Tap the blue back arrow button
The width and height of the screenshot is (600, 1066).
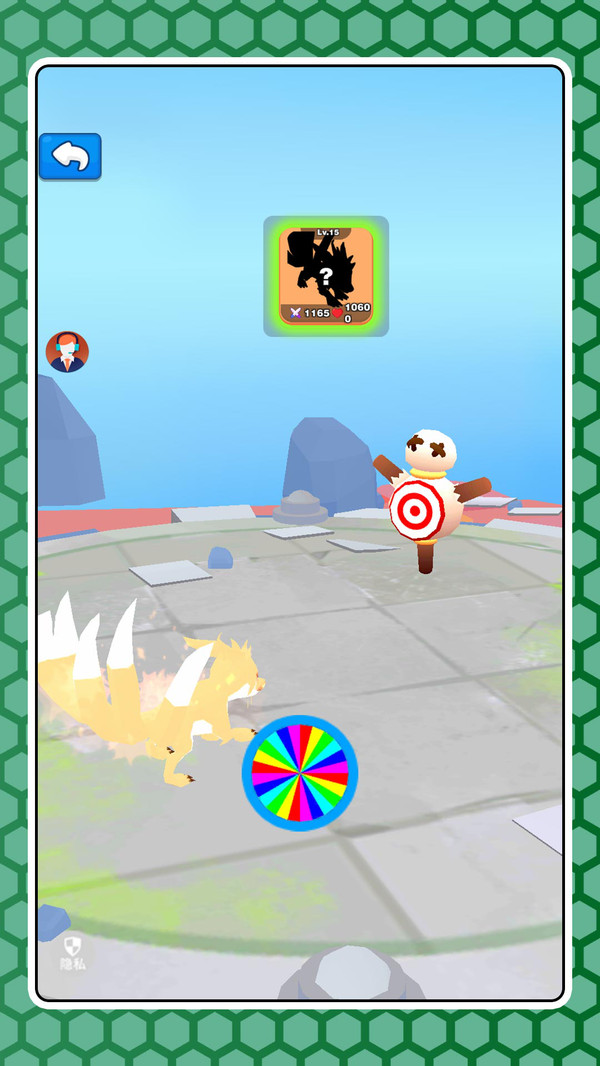click(70, 156)
